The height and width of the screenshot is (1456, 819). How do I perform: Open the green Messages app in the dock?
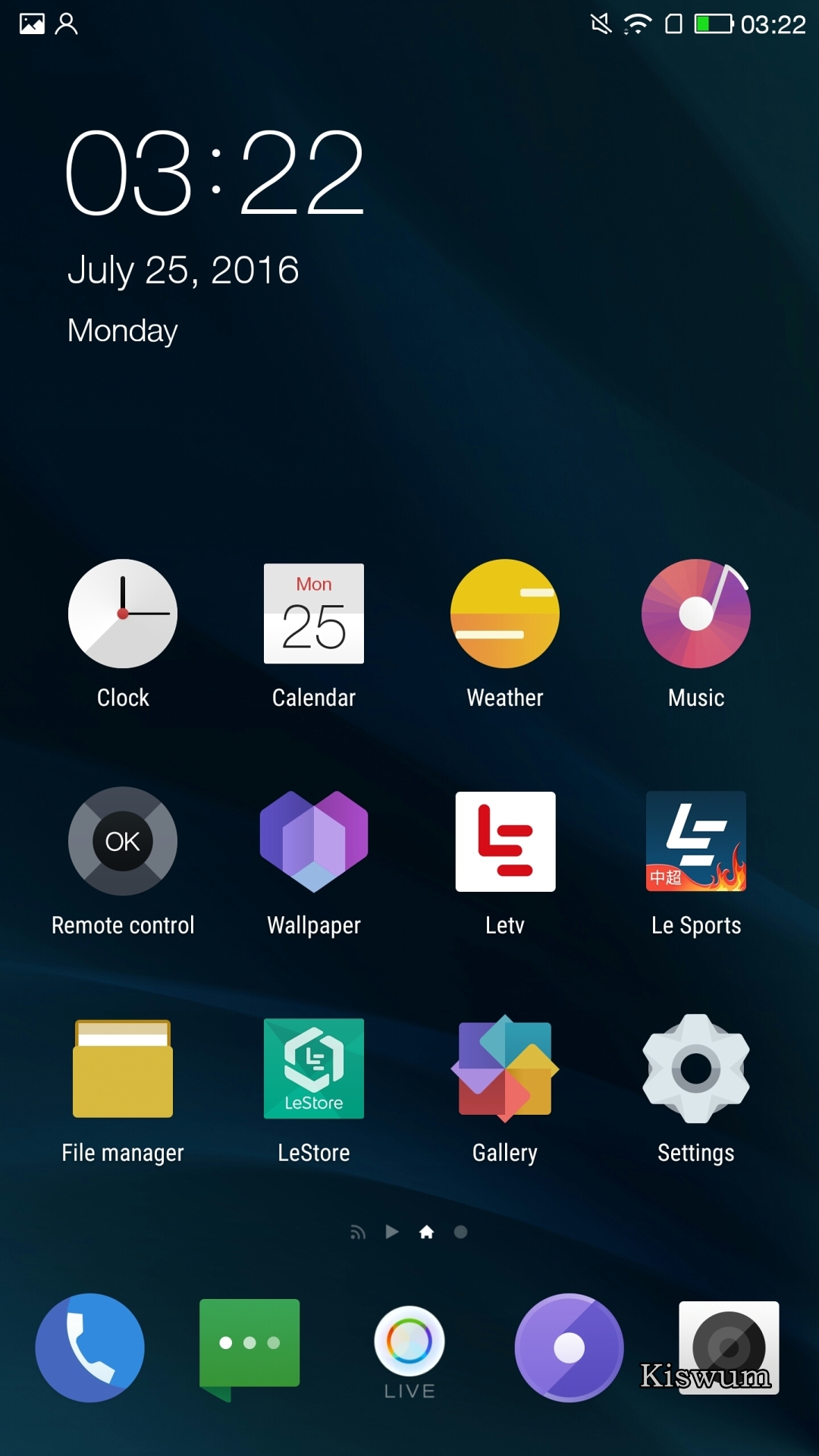tap(249, 1349)
